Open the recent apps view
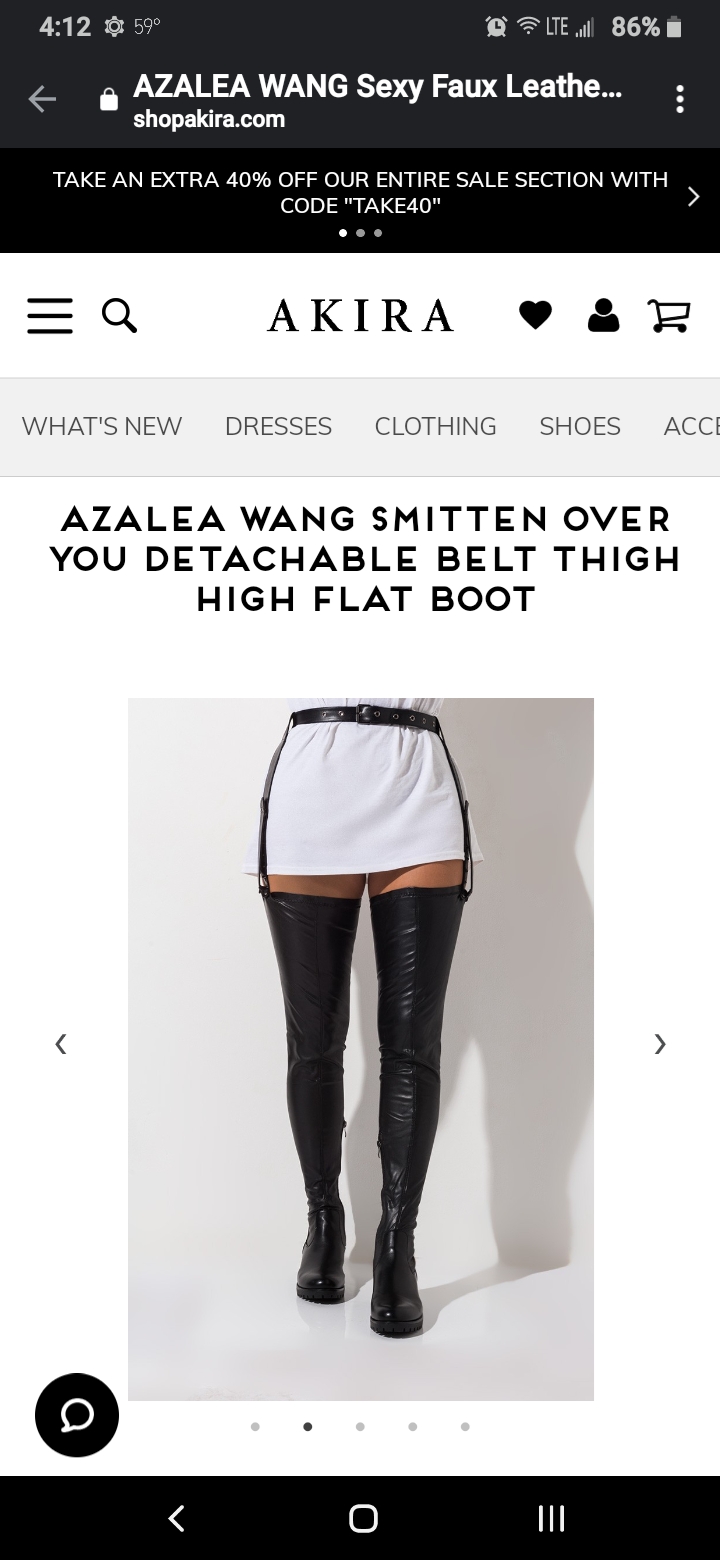This screenshot has width=720, height=1560. click(x=551, y=1518)
